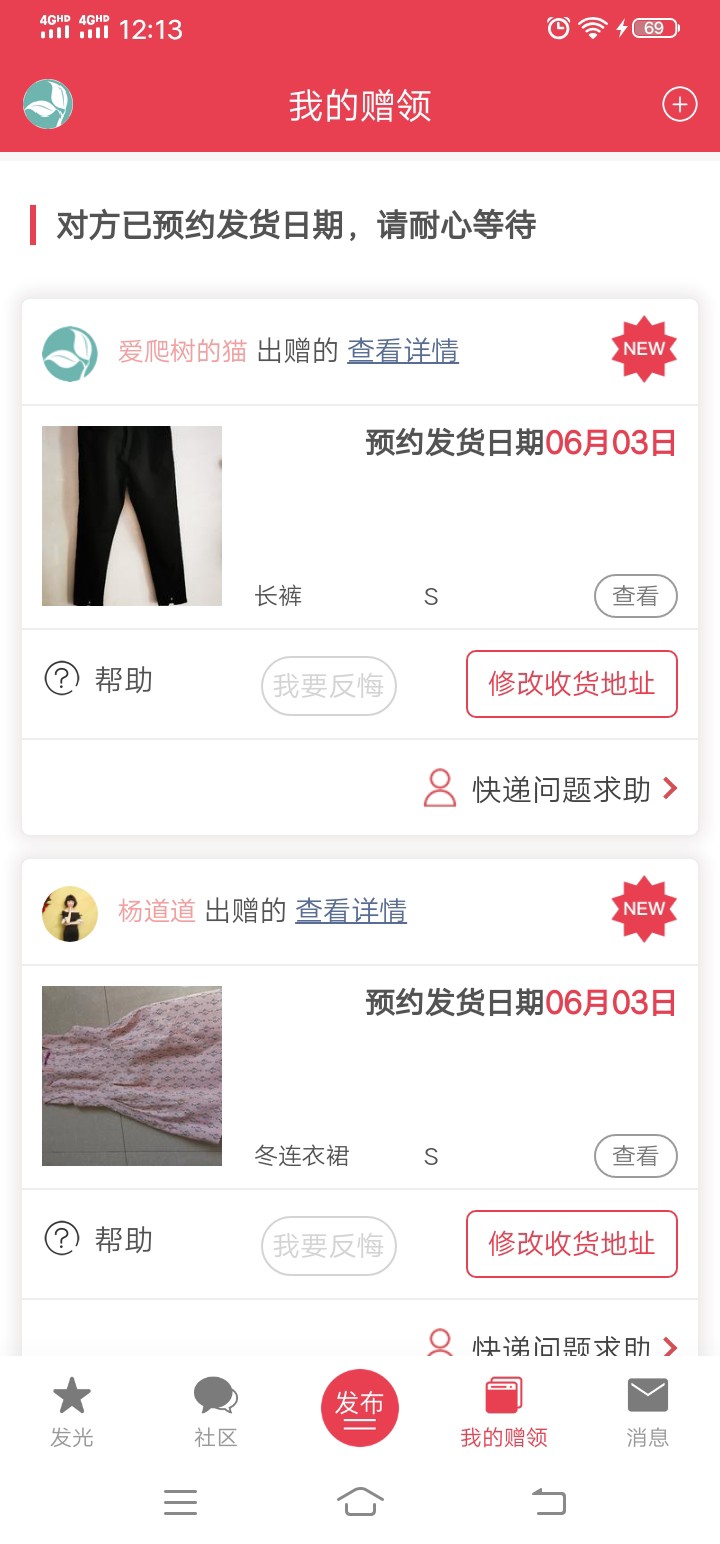The image size is (720, 1544).
Task: Open 快递问题求助 for the 长裤 order
Action: coord(552,789)
